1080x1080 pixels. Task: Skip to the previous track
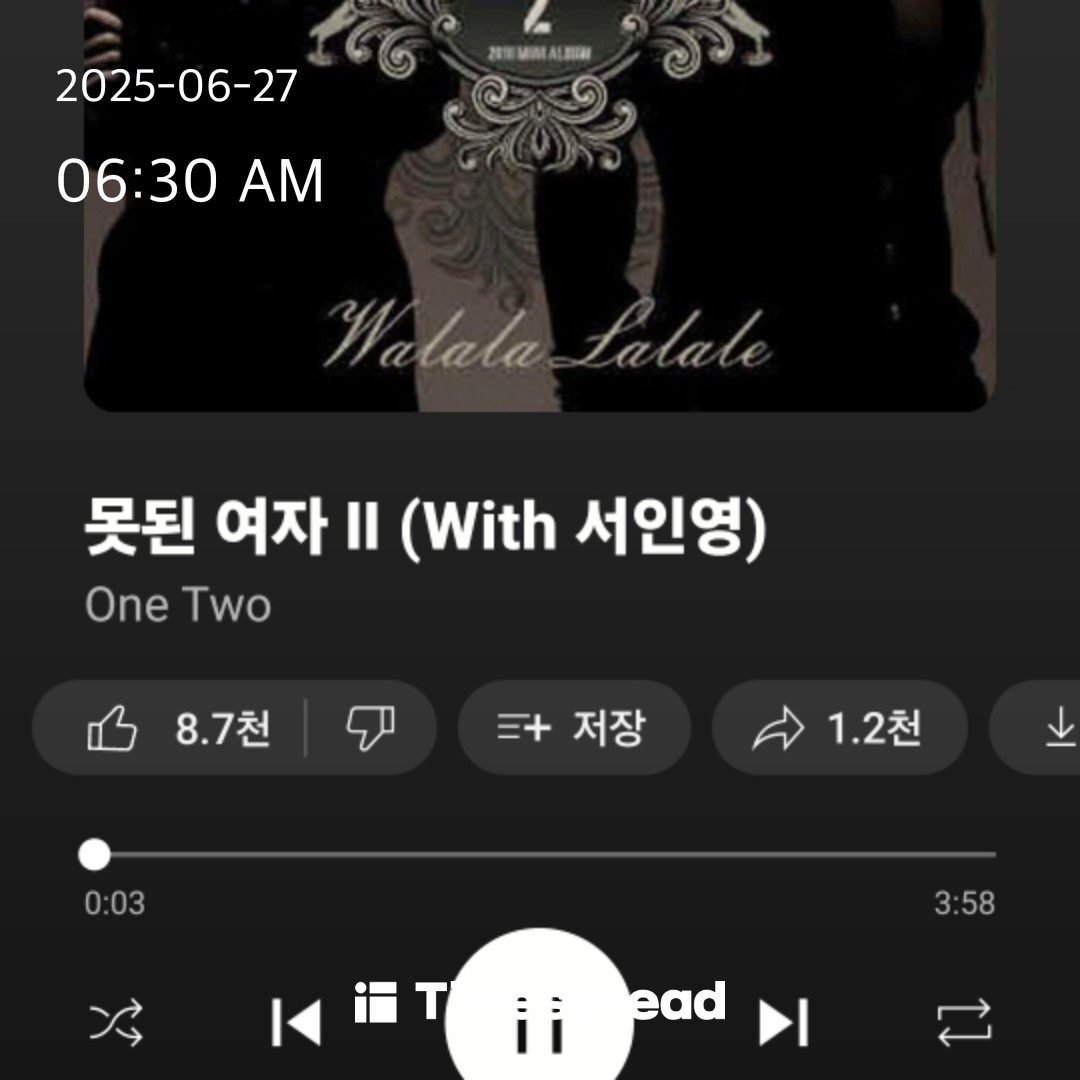click(x=296, y=1023)
